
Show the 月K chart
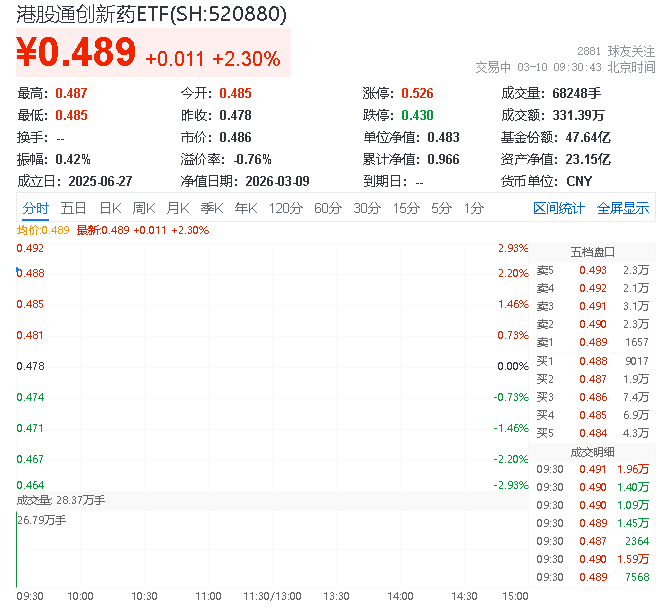tap(178, 208)
